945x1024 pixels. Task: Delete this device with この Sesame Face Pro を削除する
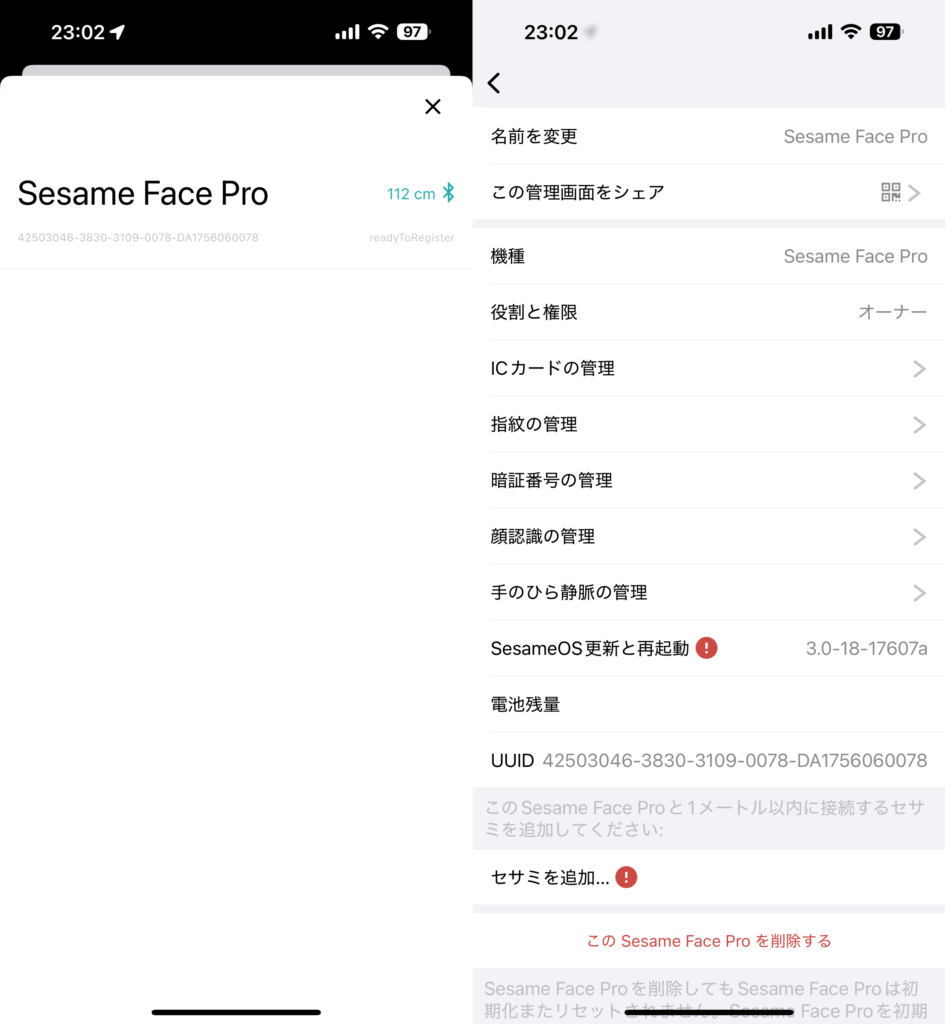708,941
